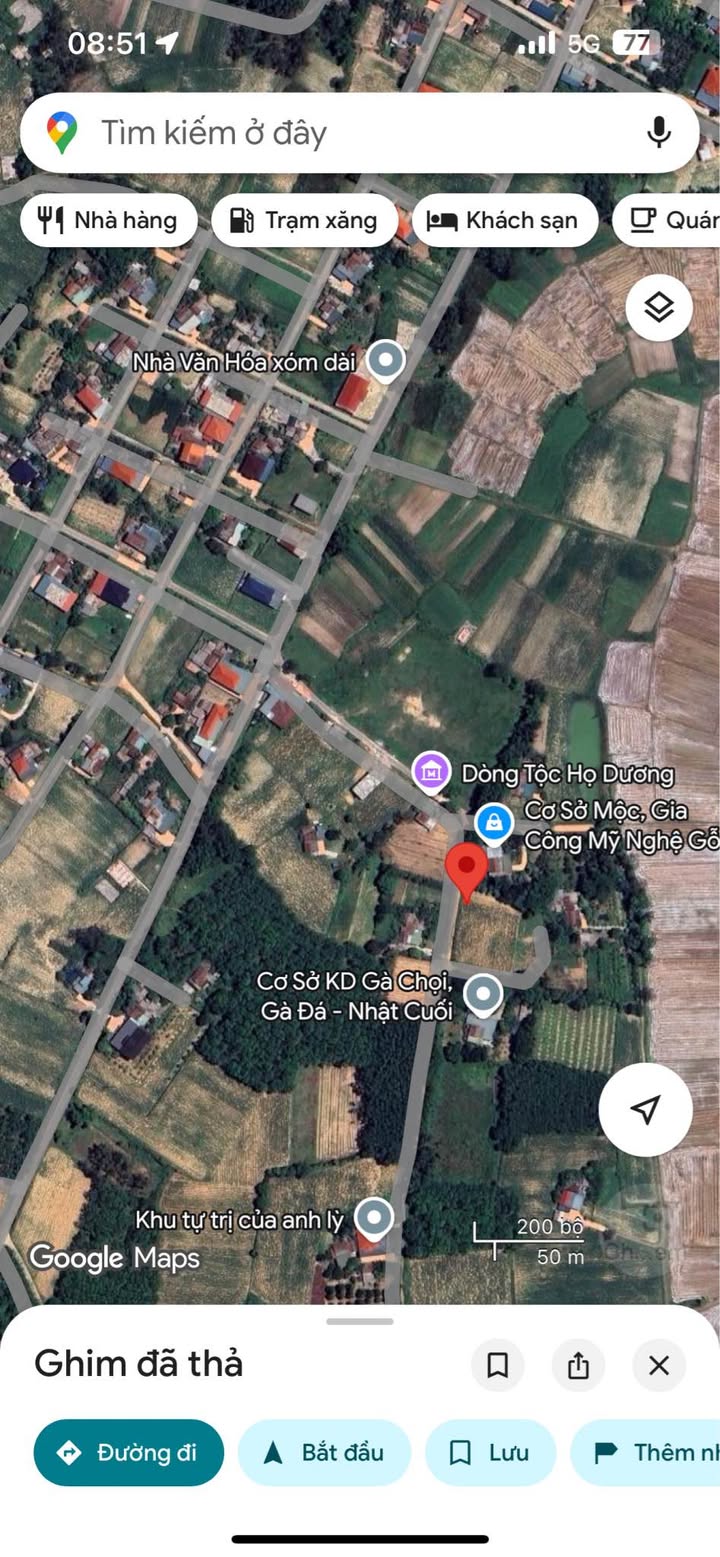Image resolution: width=720 pixels, height=1557 pixels.
Task: Open Cơ Sở Mộc shopping marker
Action: click(492, 823)
